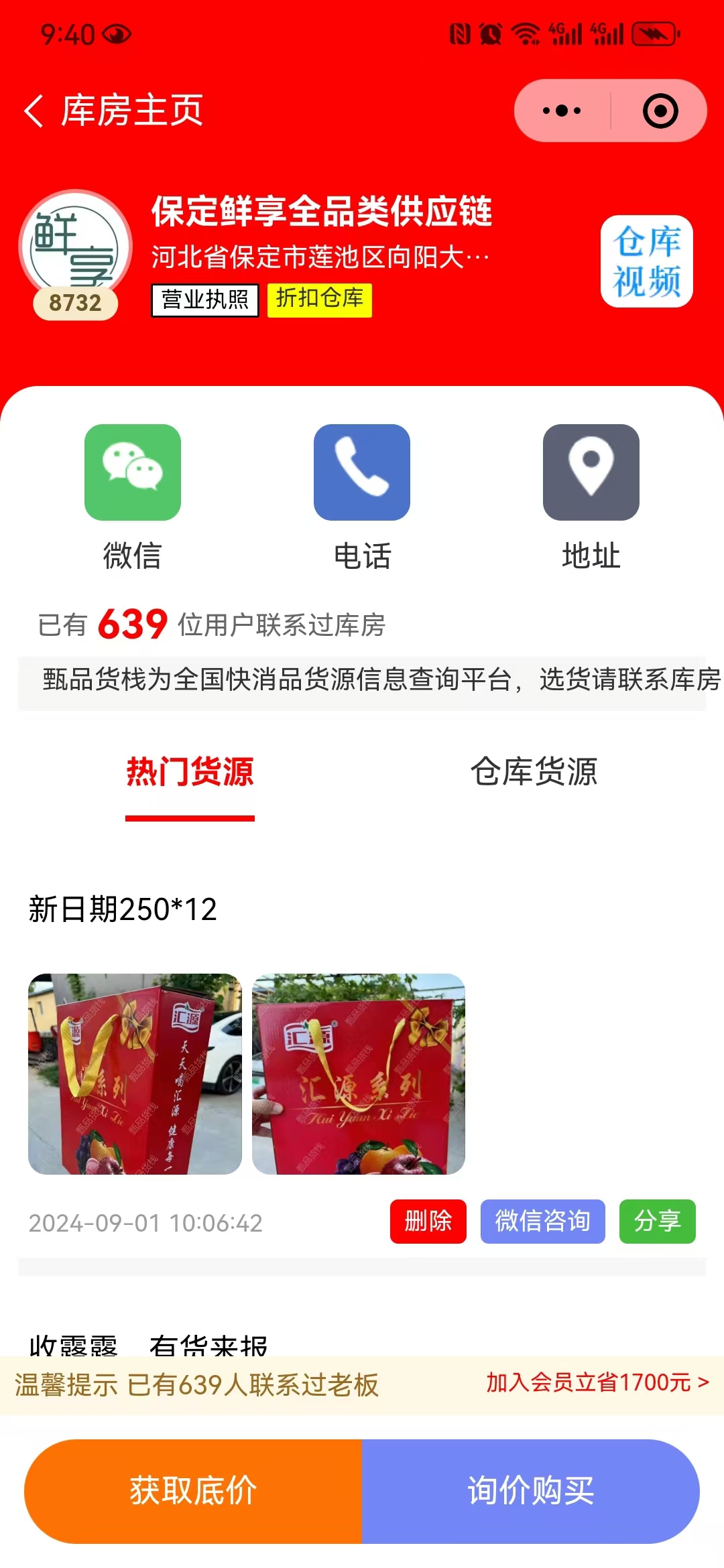
Task: Open 仓库视频 warehouse video
Action: [x=646, y=261]
